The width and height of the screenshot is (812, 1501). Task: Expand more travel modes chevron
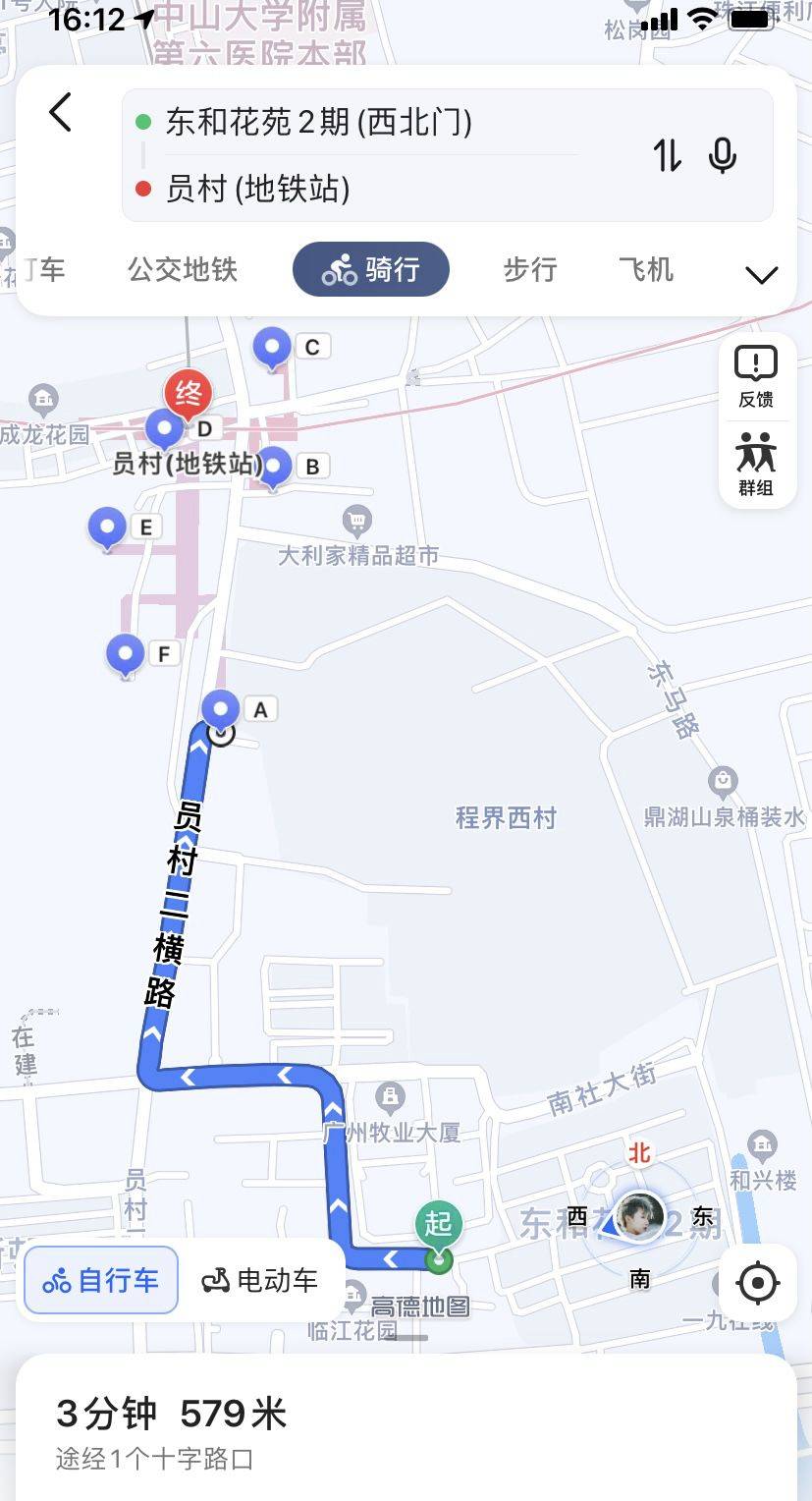click(762, 275)
